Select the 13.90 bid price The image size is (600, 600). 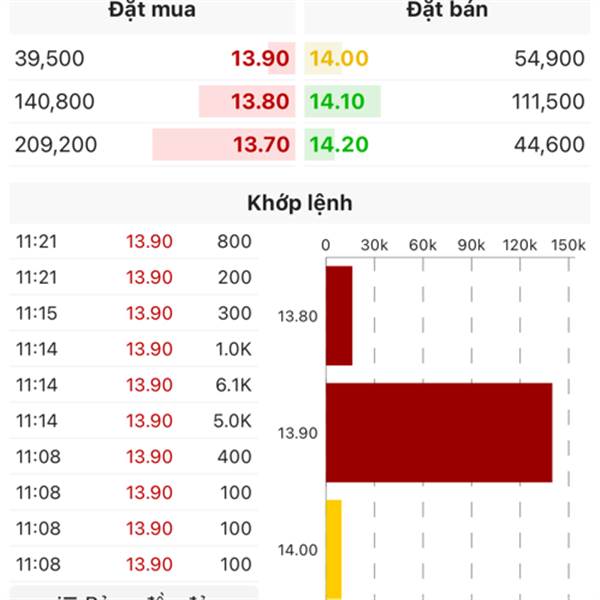[x=260, y=59]
